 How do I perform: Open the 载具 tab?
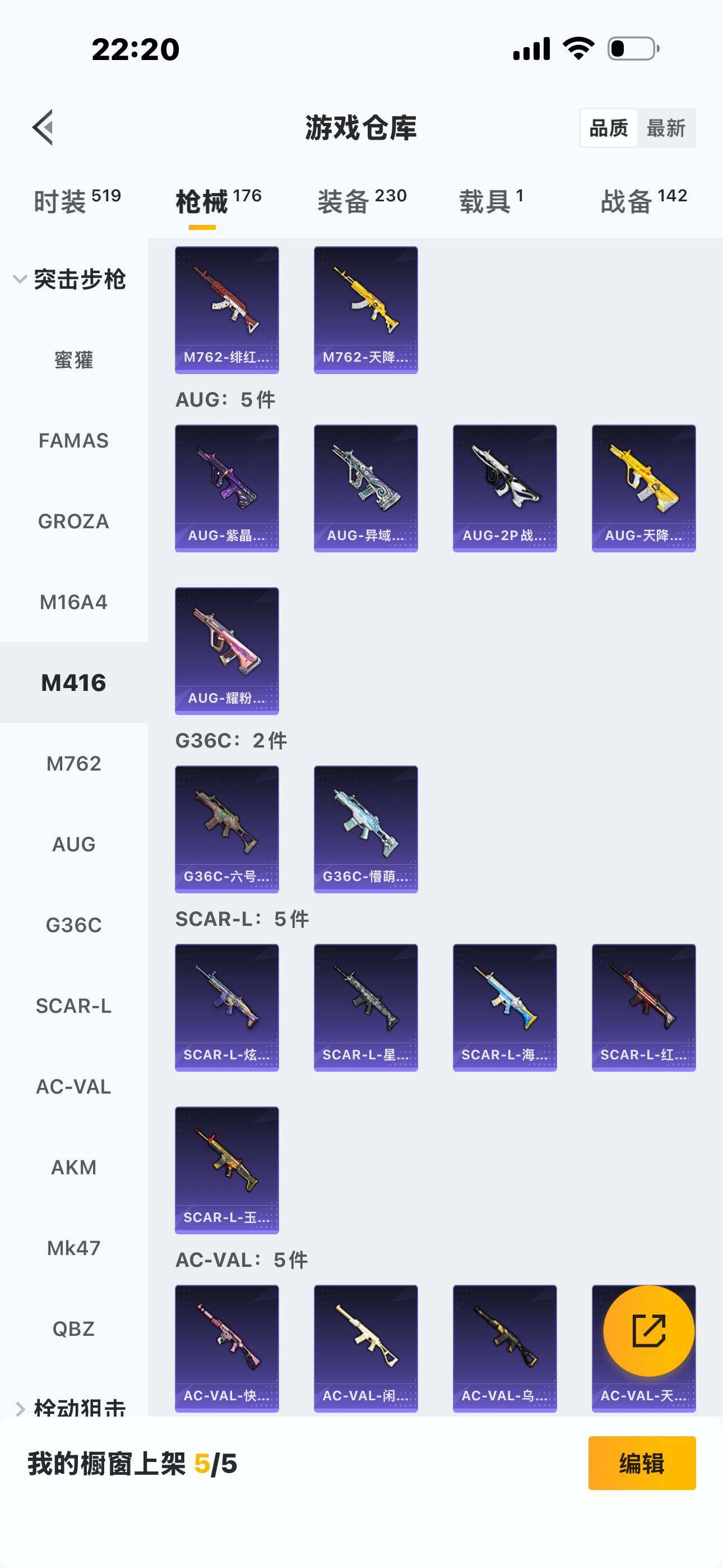point(491,201)
